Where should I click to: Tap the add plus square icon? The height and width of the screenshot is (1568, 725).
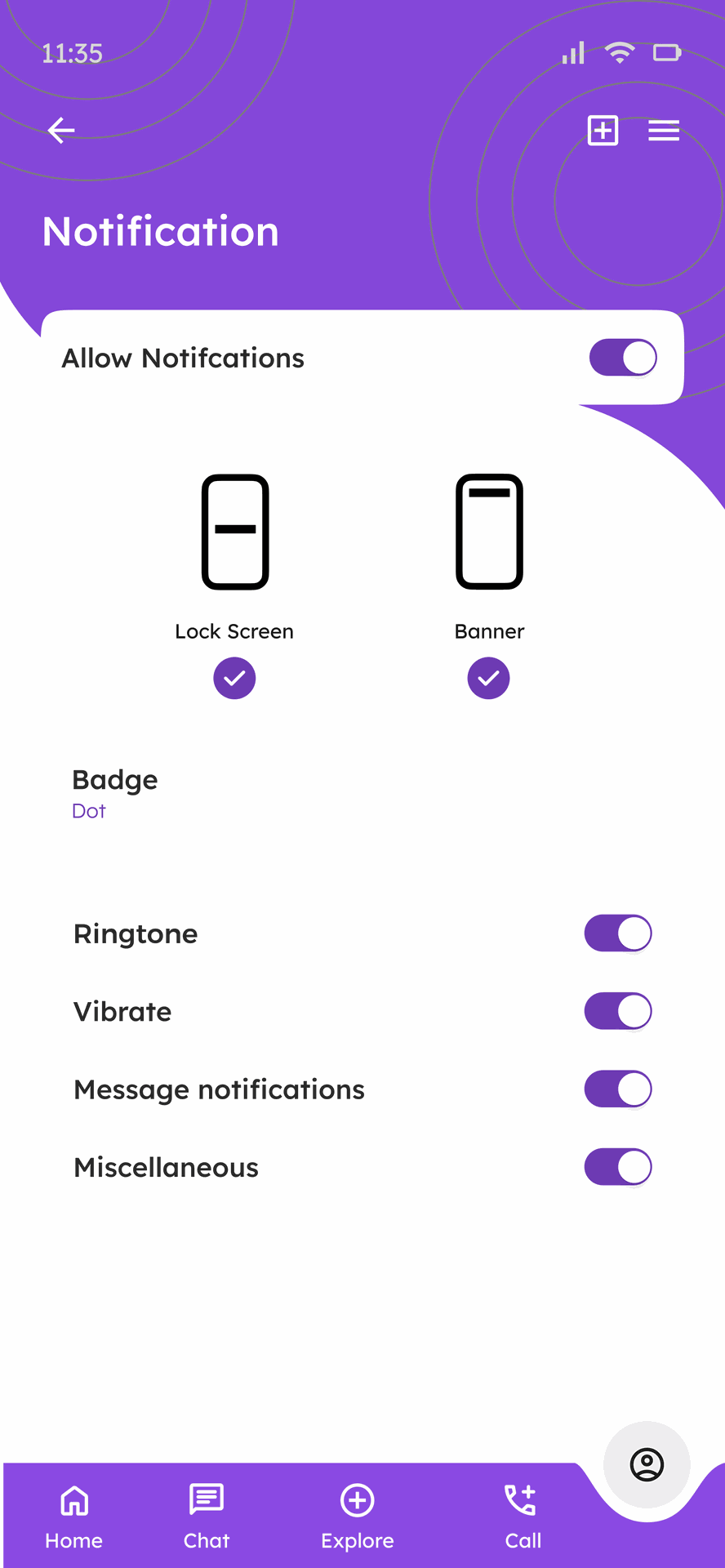[603, 130]
